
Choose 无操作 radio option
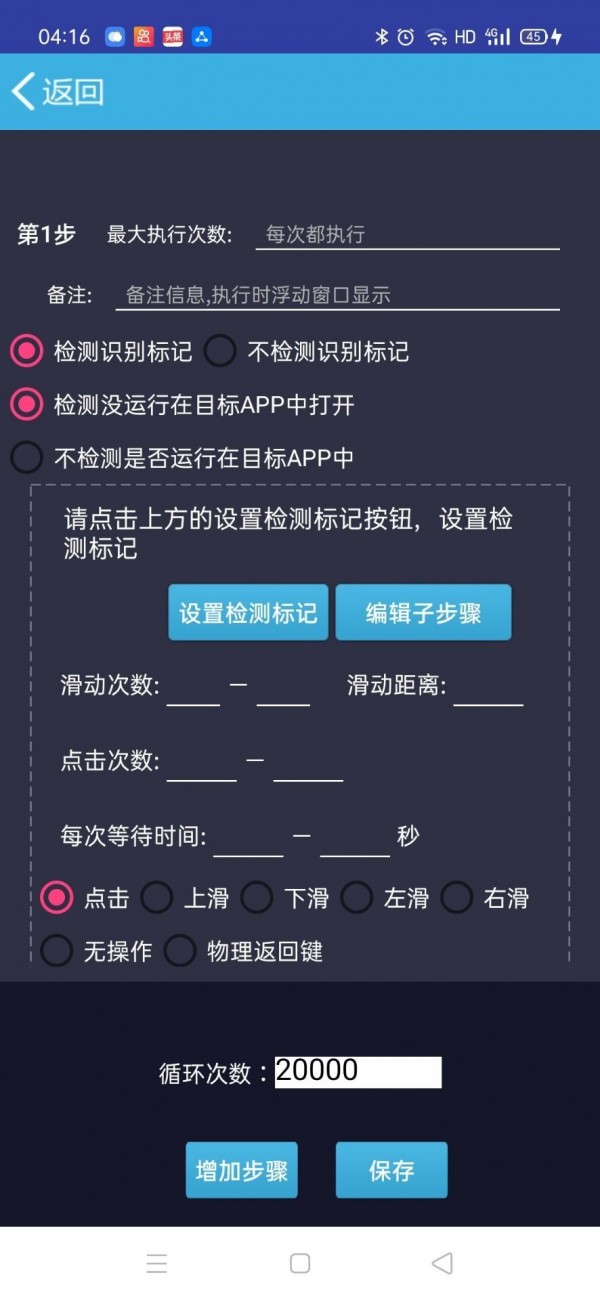point(57,950)
